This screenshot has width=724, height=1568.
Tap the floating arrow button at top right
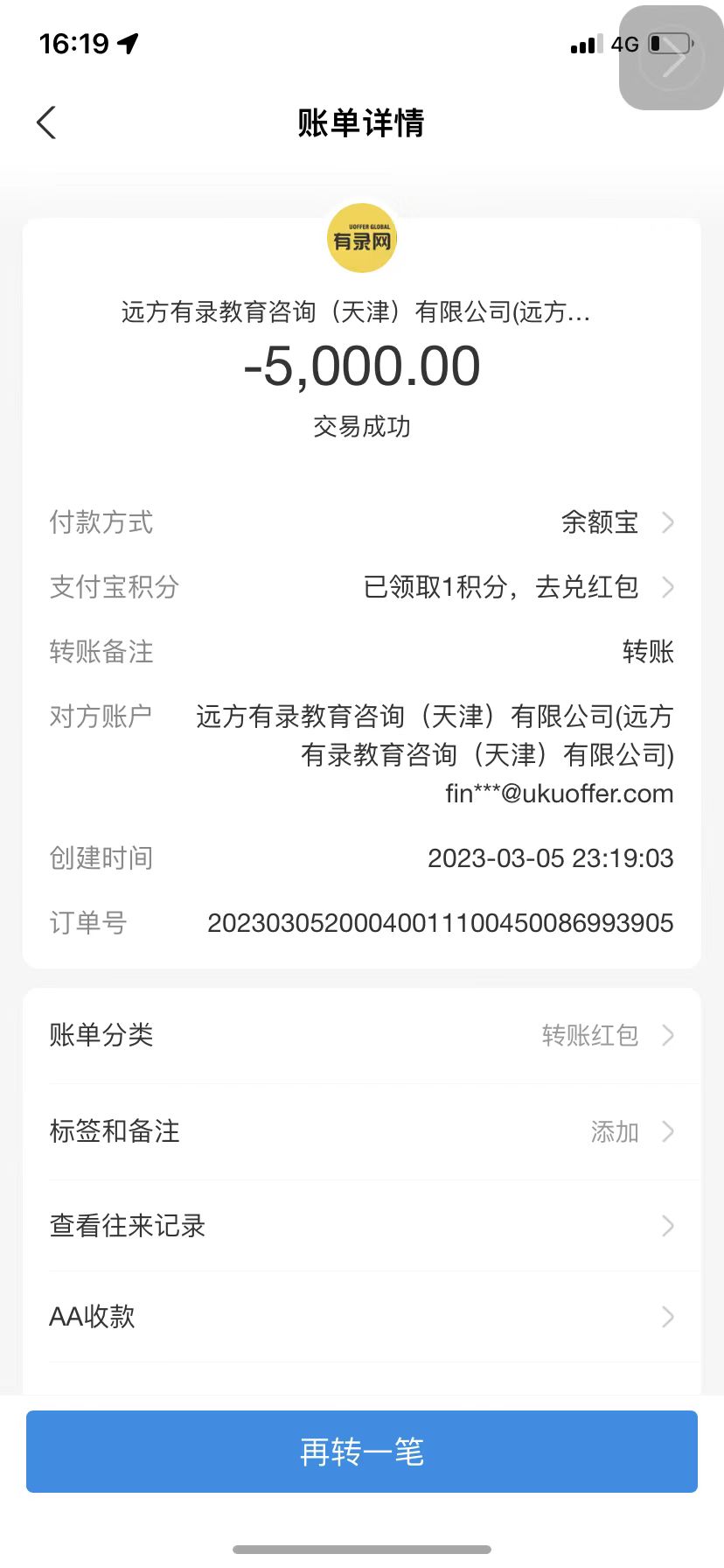tap(672, 59)
